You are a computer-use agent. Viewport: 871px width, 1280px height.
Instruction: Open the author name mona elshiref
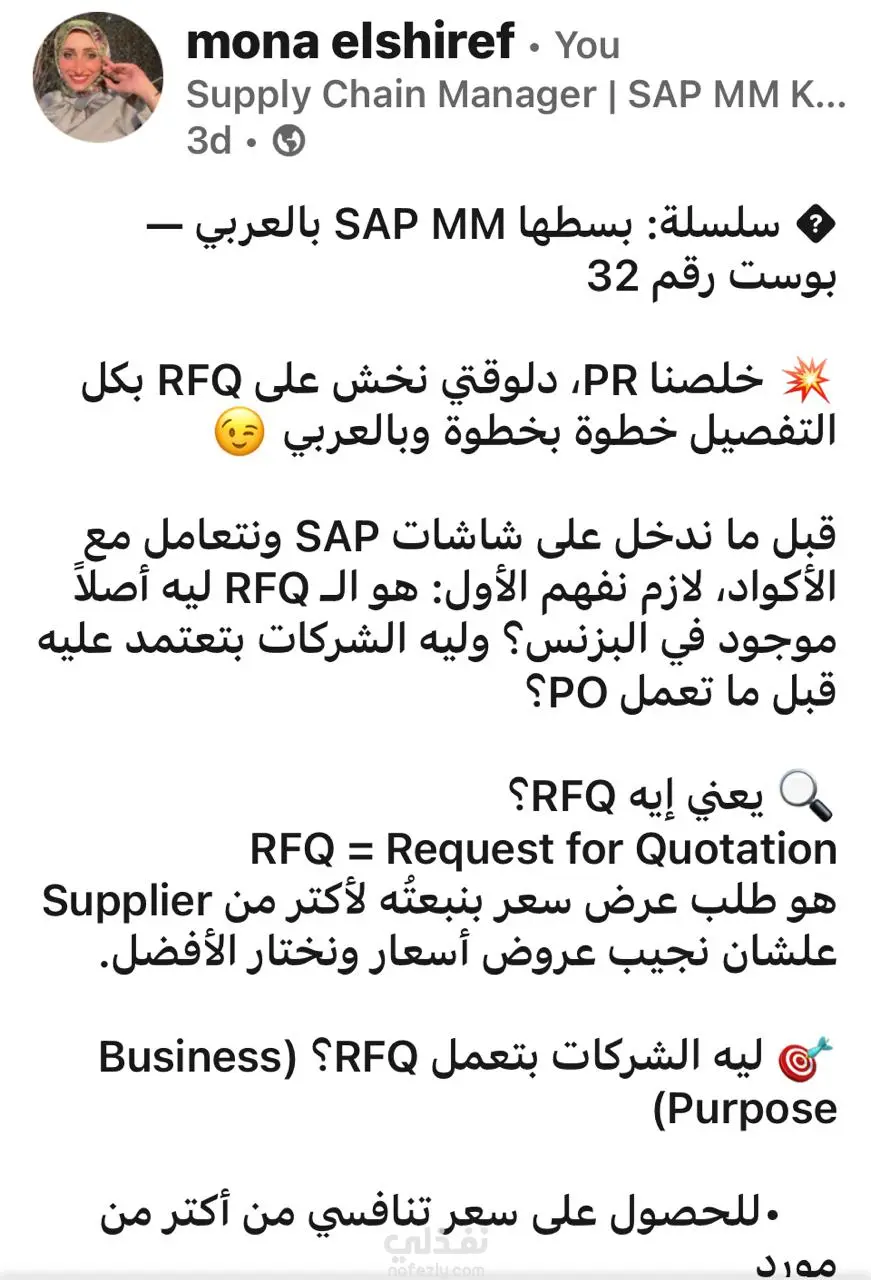click(x=350, y=42)
